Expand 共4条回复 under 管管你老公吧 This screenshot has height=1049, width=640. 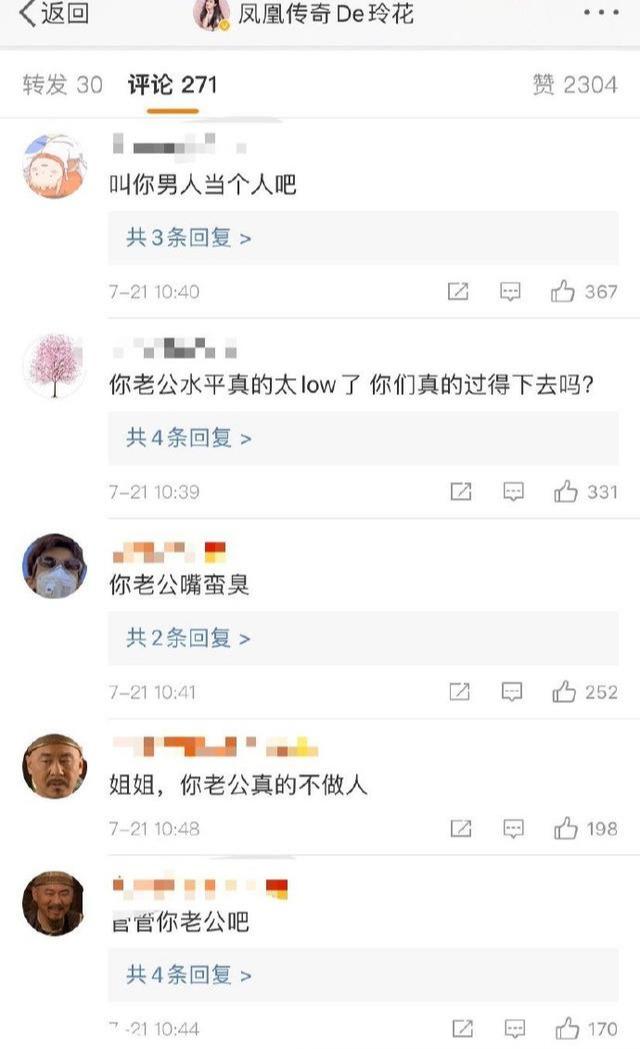tap(188, 974)
